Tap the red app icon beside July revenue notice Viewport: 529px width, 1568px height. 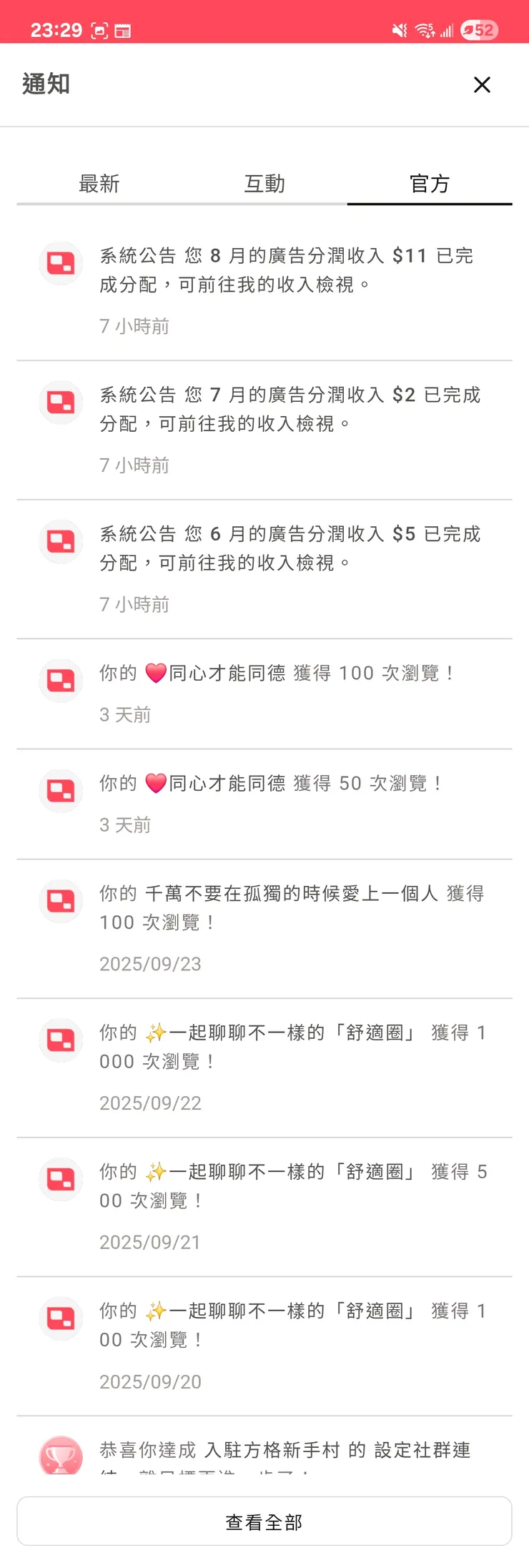coord(60,401)
